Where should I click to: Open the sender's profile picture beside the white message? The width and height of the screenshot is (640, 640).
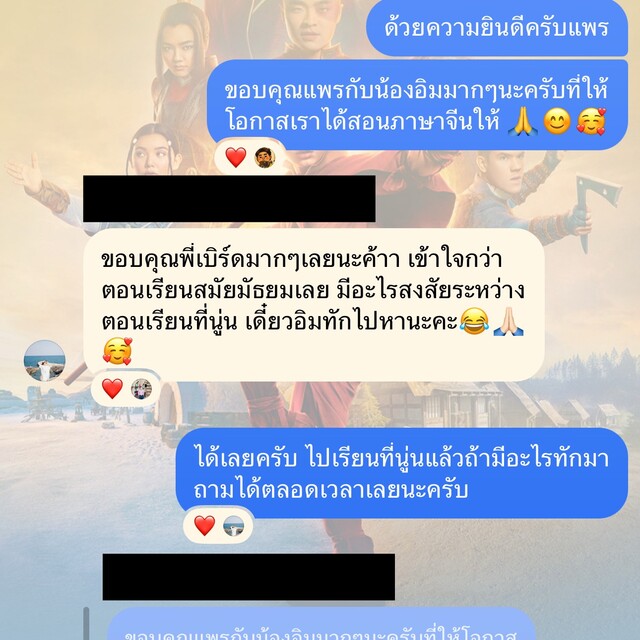coord(44,361)
